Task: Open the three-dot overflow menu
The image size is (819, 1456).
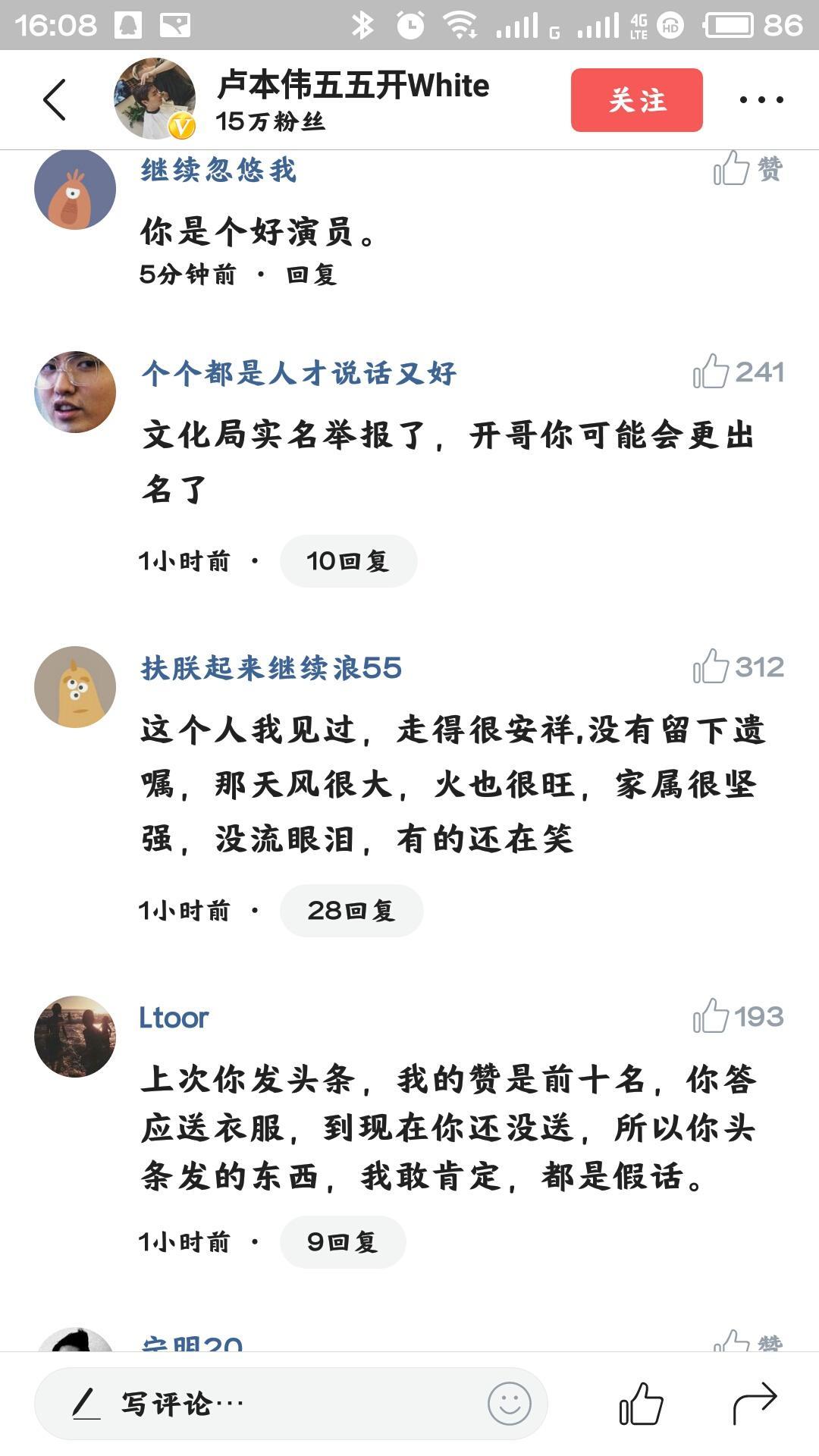Action: pyautogui.click(x=761, y=99)
